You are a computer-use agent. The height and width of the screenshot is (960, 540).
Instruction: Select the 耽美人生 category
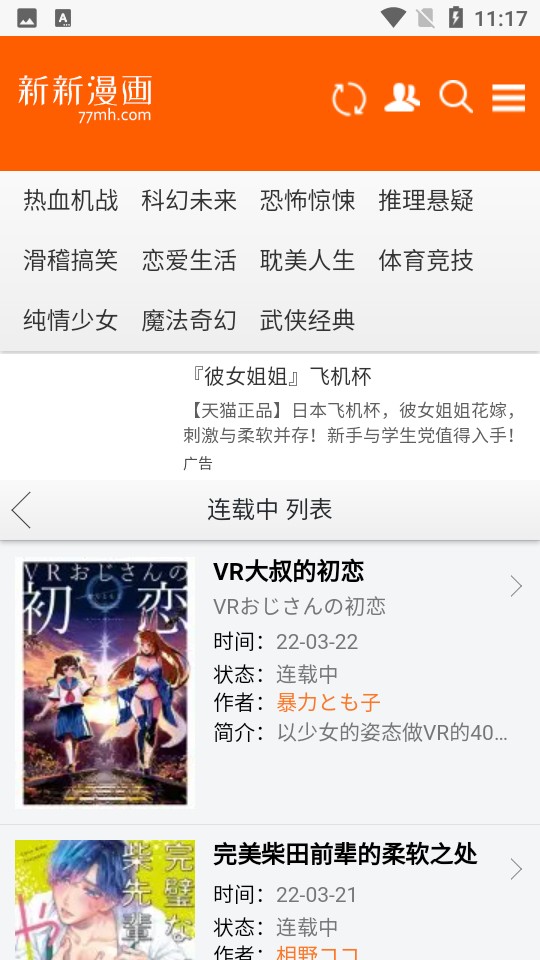tap(307, 260)
